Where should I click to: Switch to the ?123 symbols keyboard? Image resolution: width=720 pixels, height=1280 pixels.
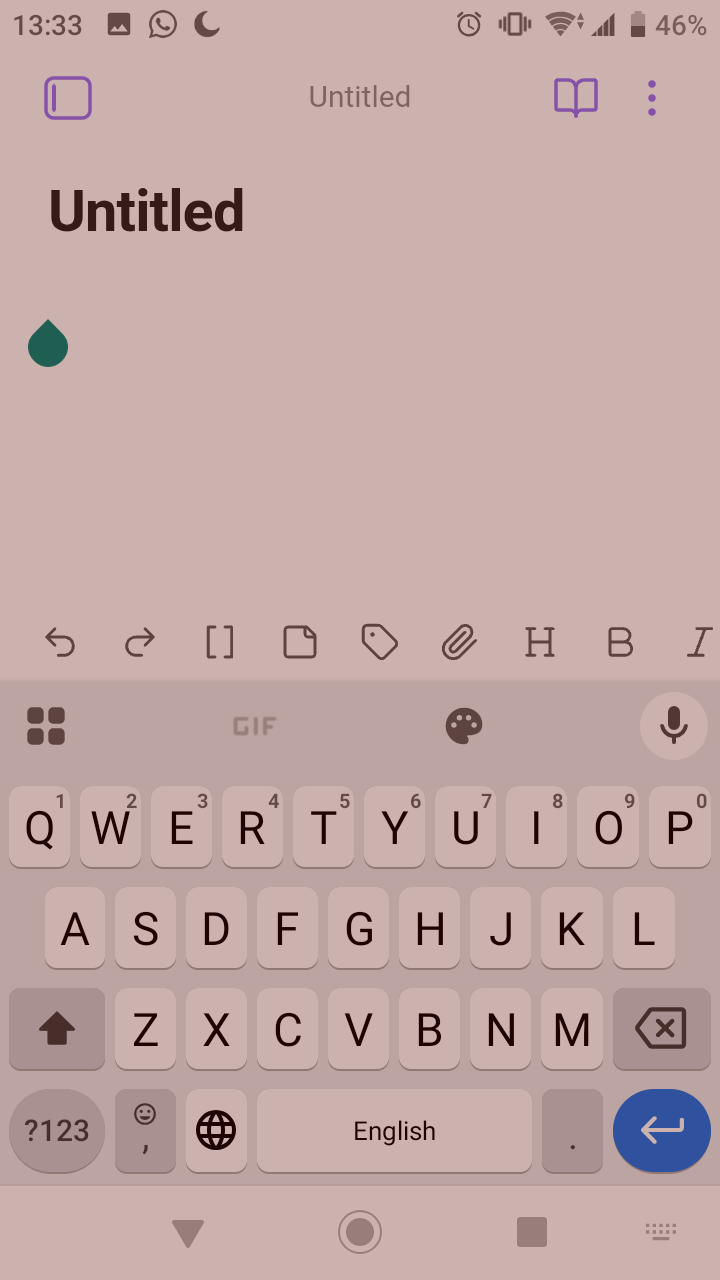pos(57,1131)
